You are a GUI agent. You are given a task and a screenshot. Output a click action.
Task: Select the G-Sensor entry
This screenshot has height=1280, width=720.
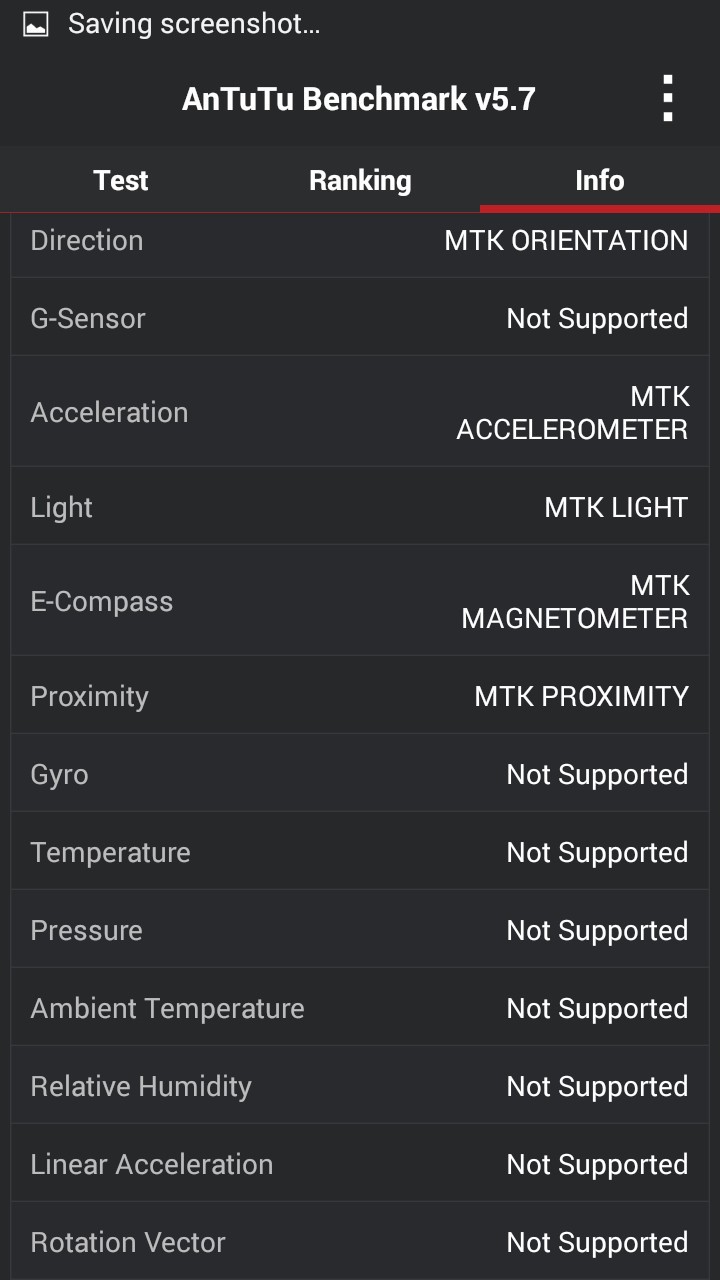click(360, 318)
